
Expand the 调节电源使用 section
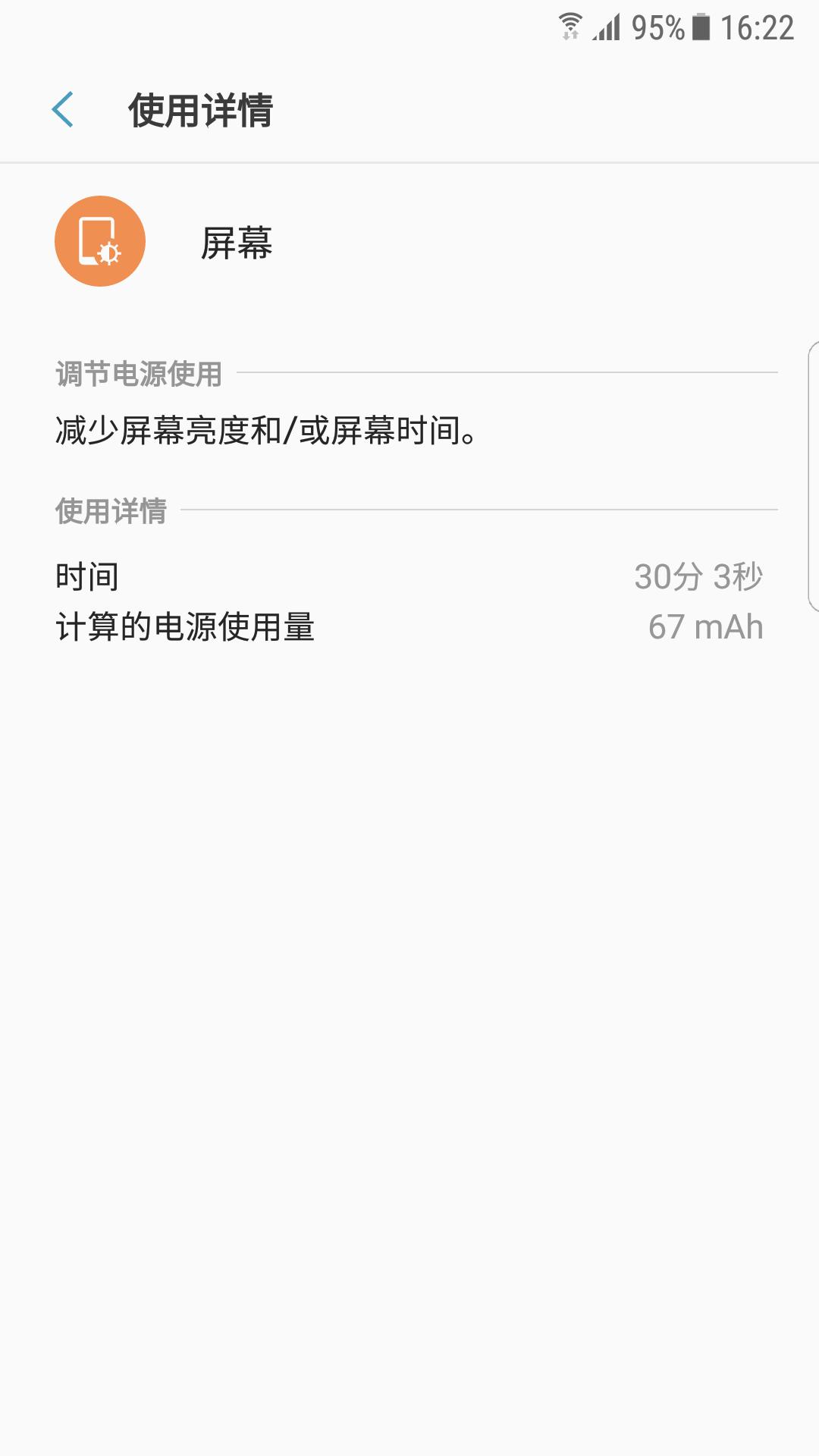[x=138, y=372]
